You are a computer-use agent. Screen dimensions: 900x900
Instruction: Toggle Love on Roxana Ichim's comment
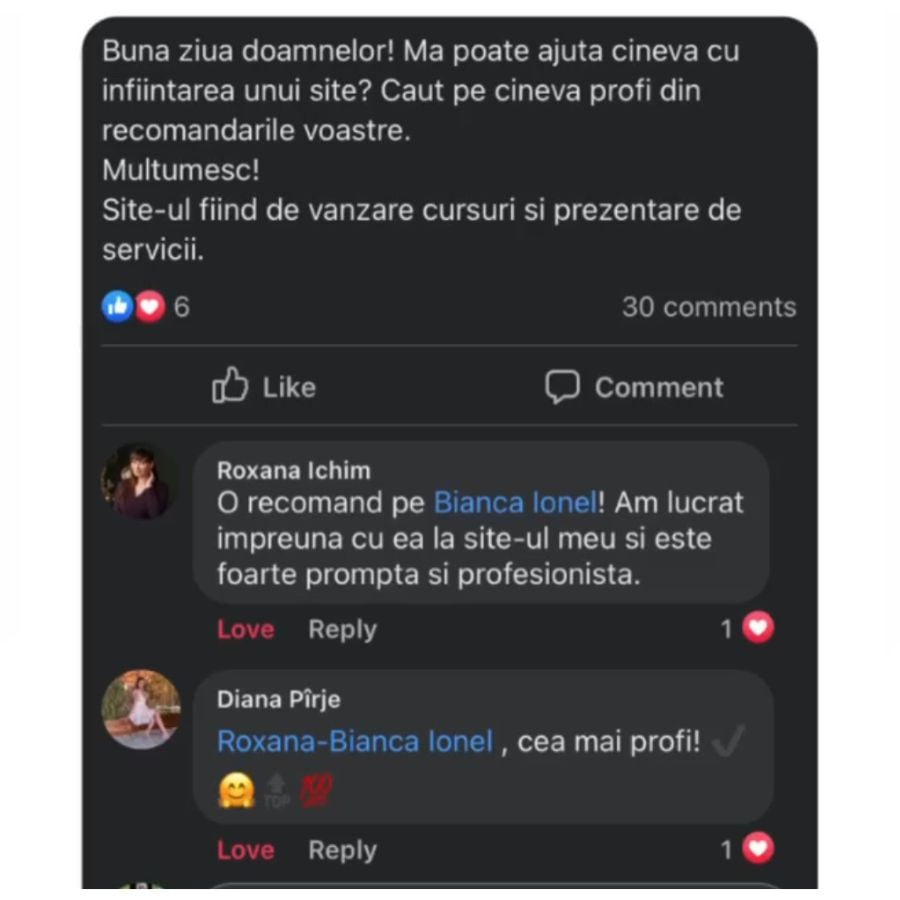coord(245,629)
